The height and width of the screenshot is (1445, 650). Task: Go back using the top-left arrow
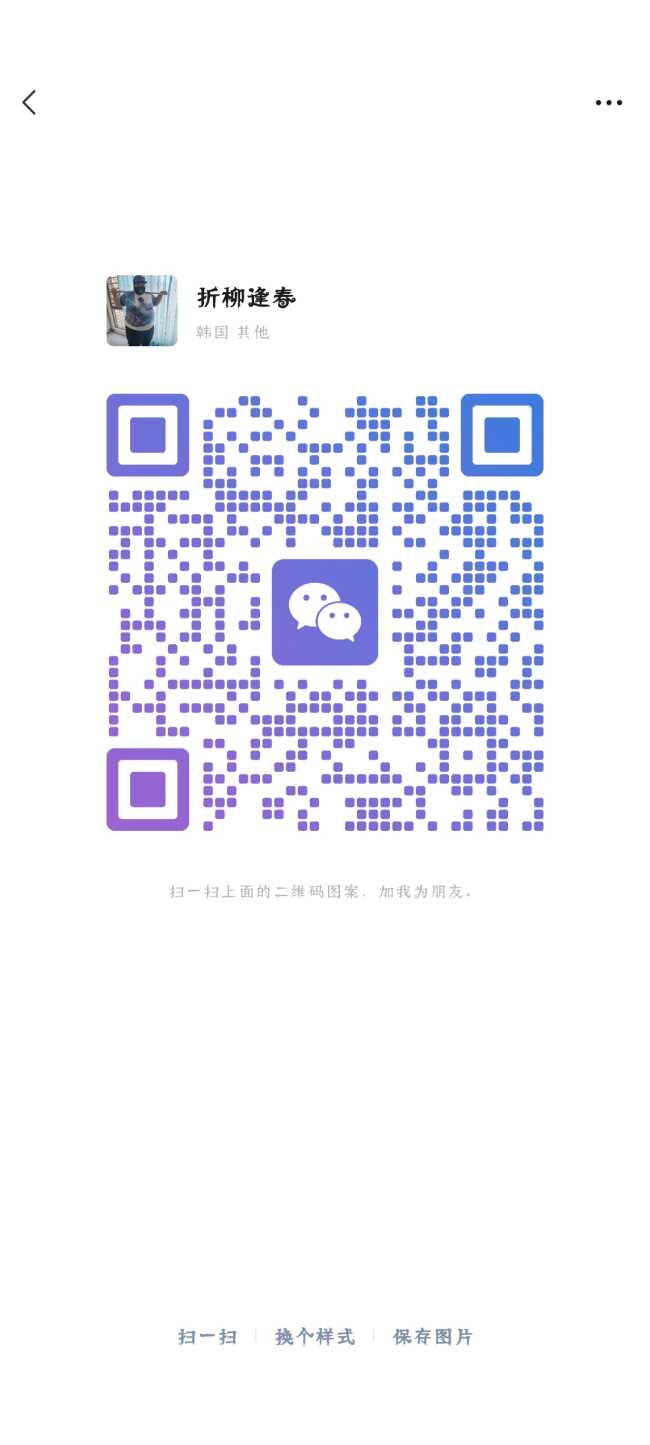[x=29, y=102]
